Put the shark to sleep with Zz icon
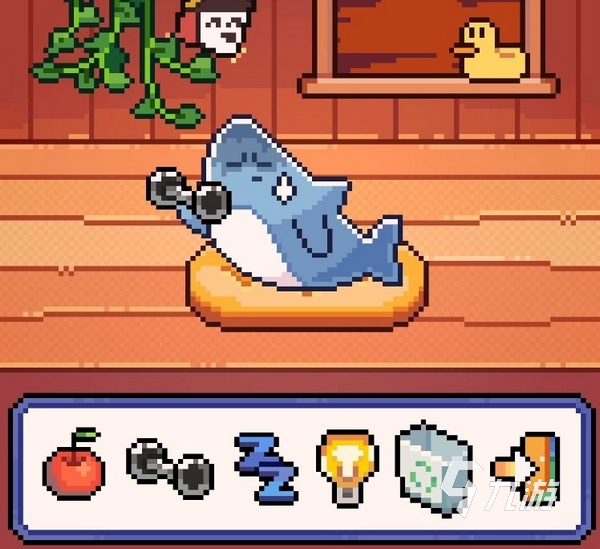The width and height of the screenshot is (600, 549). click(265, 466)
